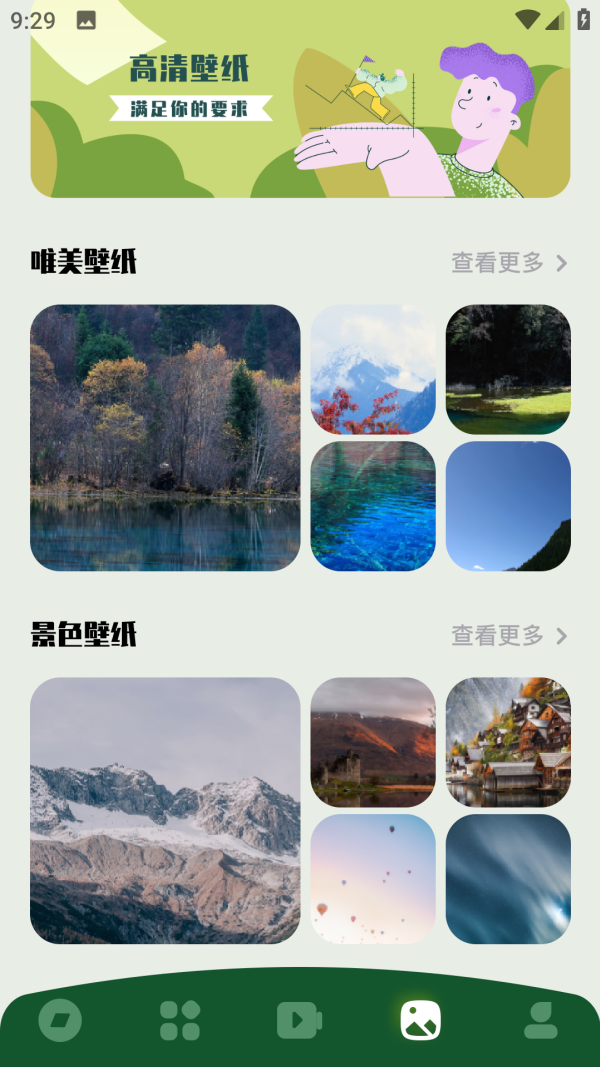Screen dimensions: 600x1067
Task: Open the clear blue sky wallpaper
Action: [x=508, y=506]
